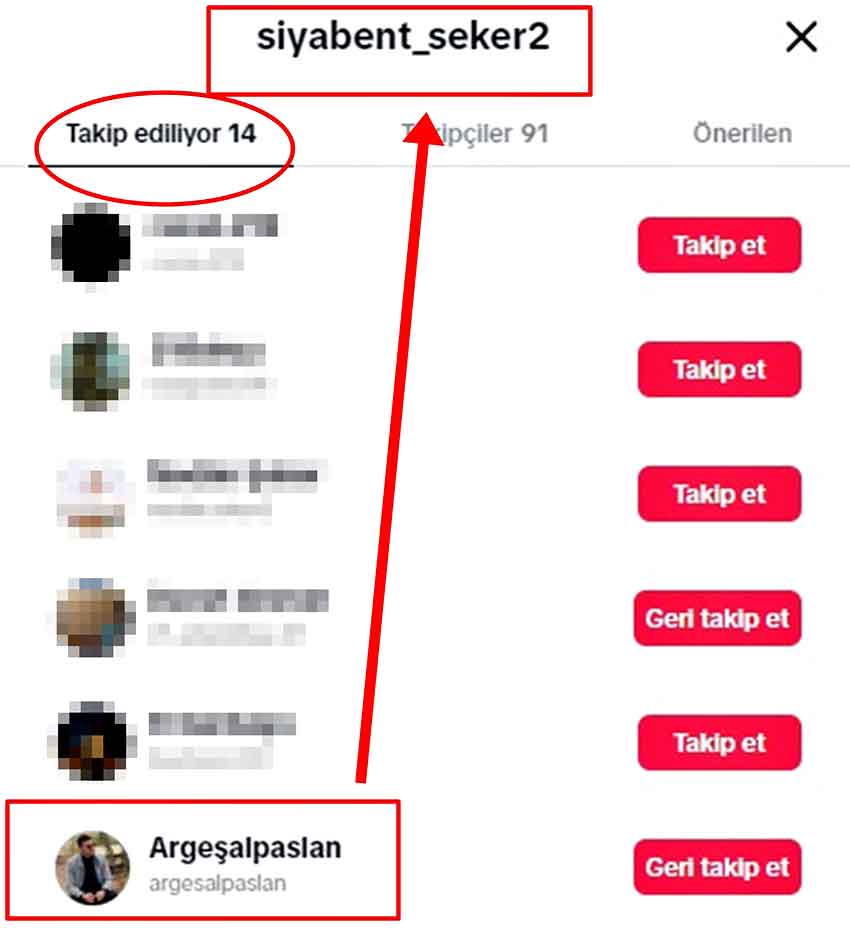
Task: Open the Önerilen tab
Action: [x=742, y=133]
